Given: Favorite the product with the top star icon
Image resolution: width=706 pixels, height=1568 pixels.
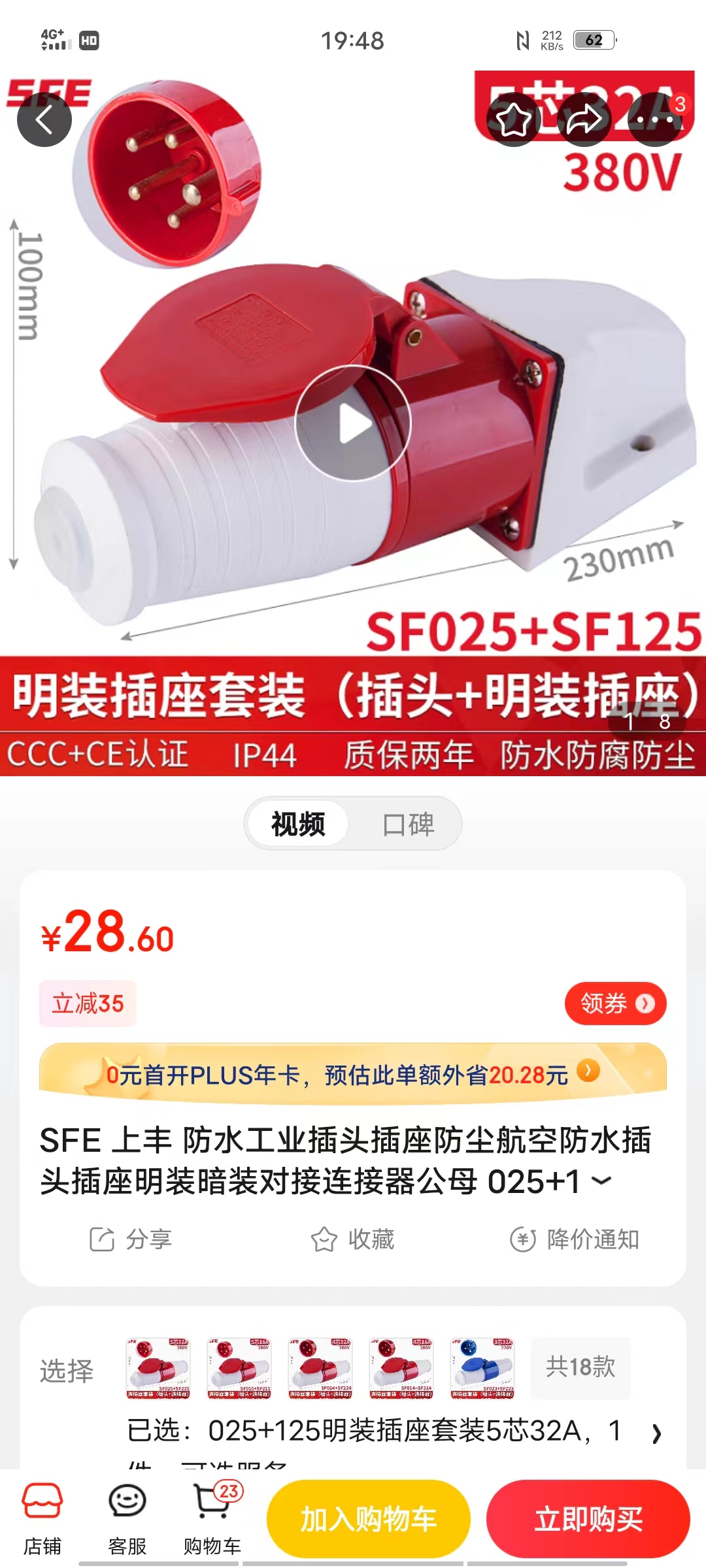Looking at the screenshot, I should pos(514,120).
